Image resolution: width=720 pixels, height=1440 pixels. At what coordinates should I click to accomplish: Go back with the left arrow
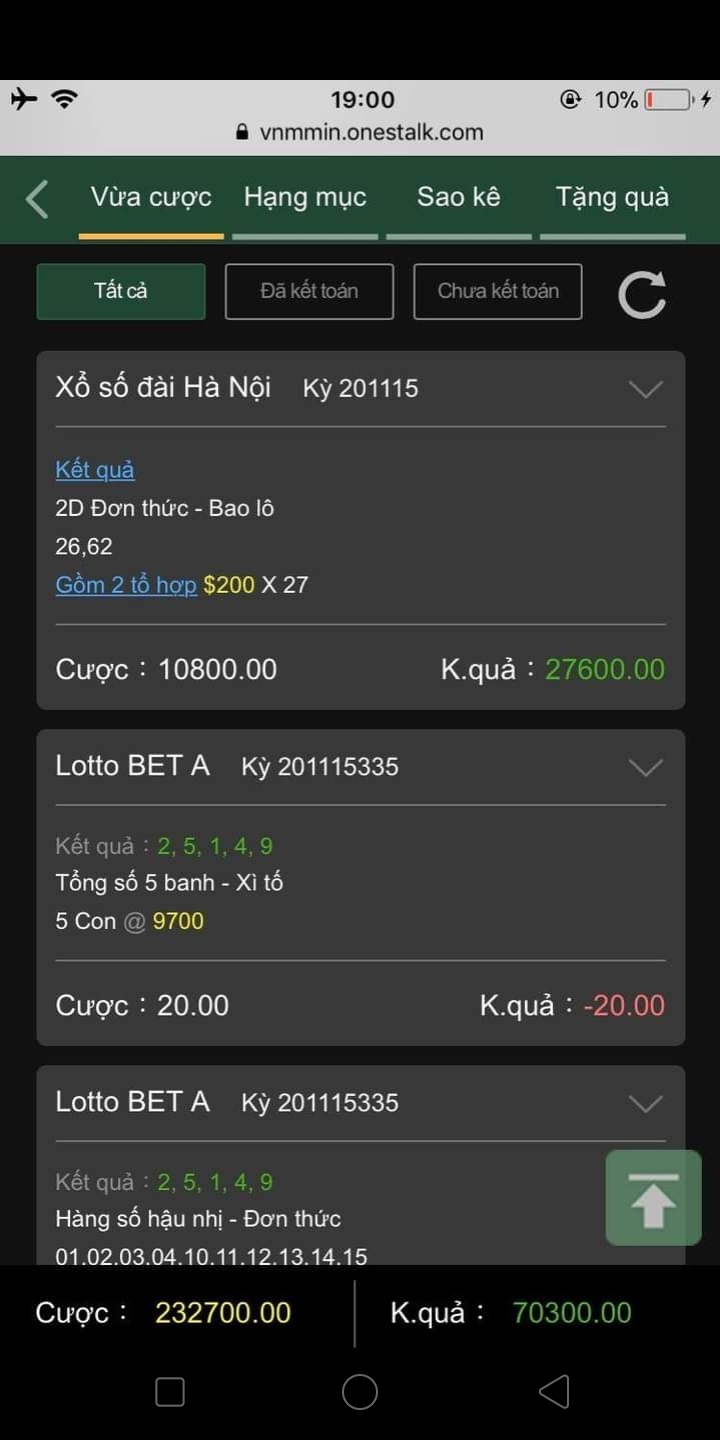tap(37, 199)
